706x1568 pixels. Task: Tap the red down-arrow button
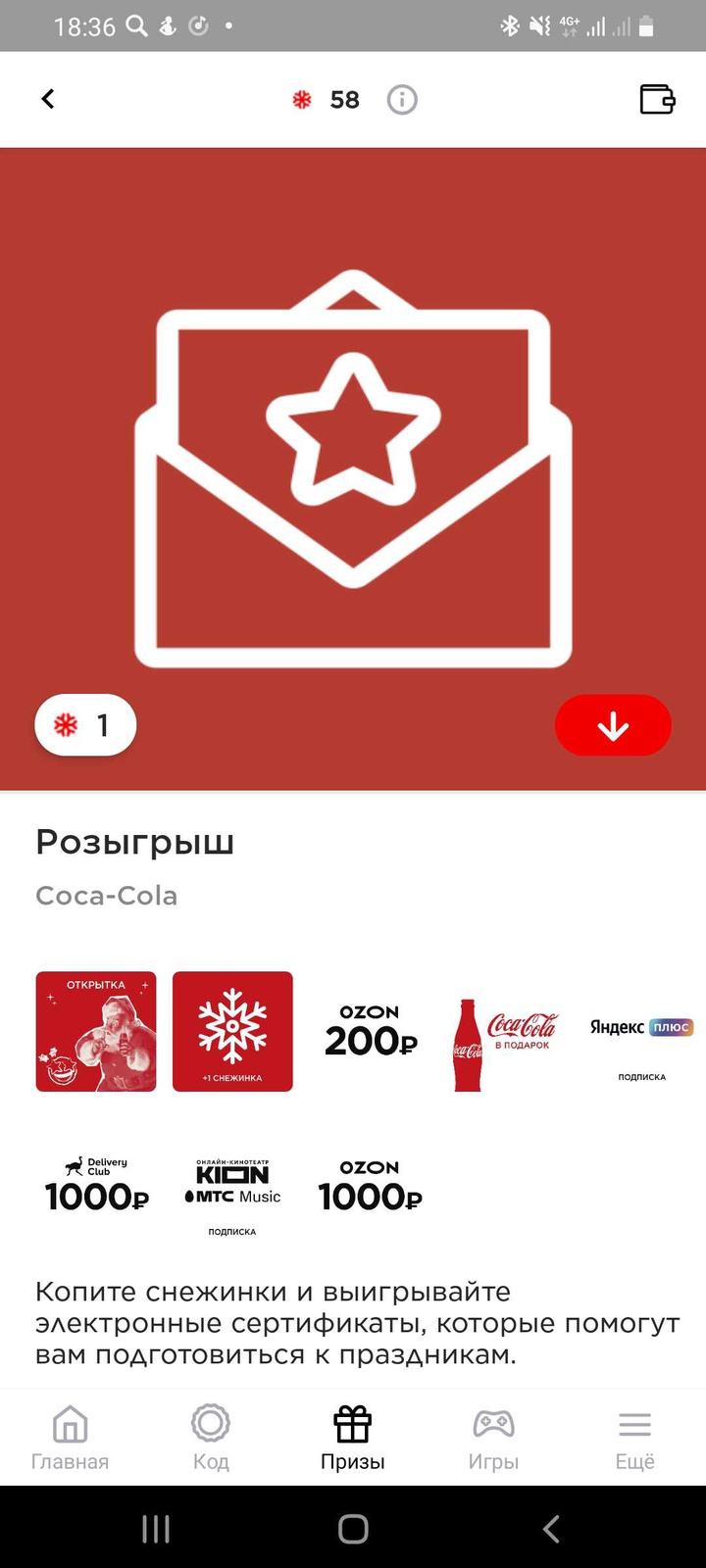pyautogui.click(x=613, y=725)
